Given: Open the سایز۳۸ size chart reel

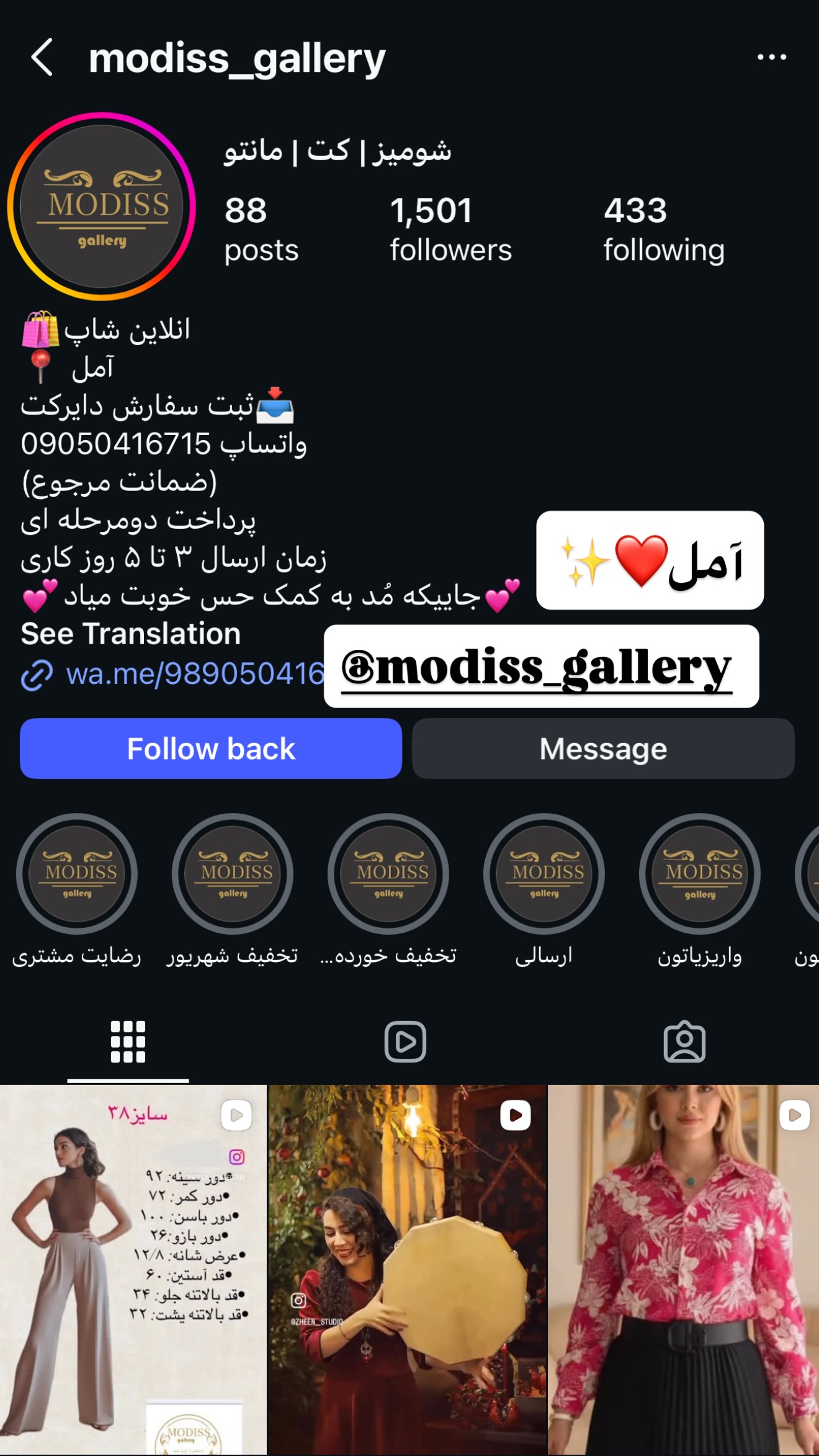Looking at the screenshot, I should click(x=133, y=1270).
